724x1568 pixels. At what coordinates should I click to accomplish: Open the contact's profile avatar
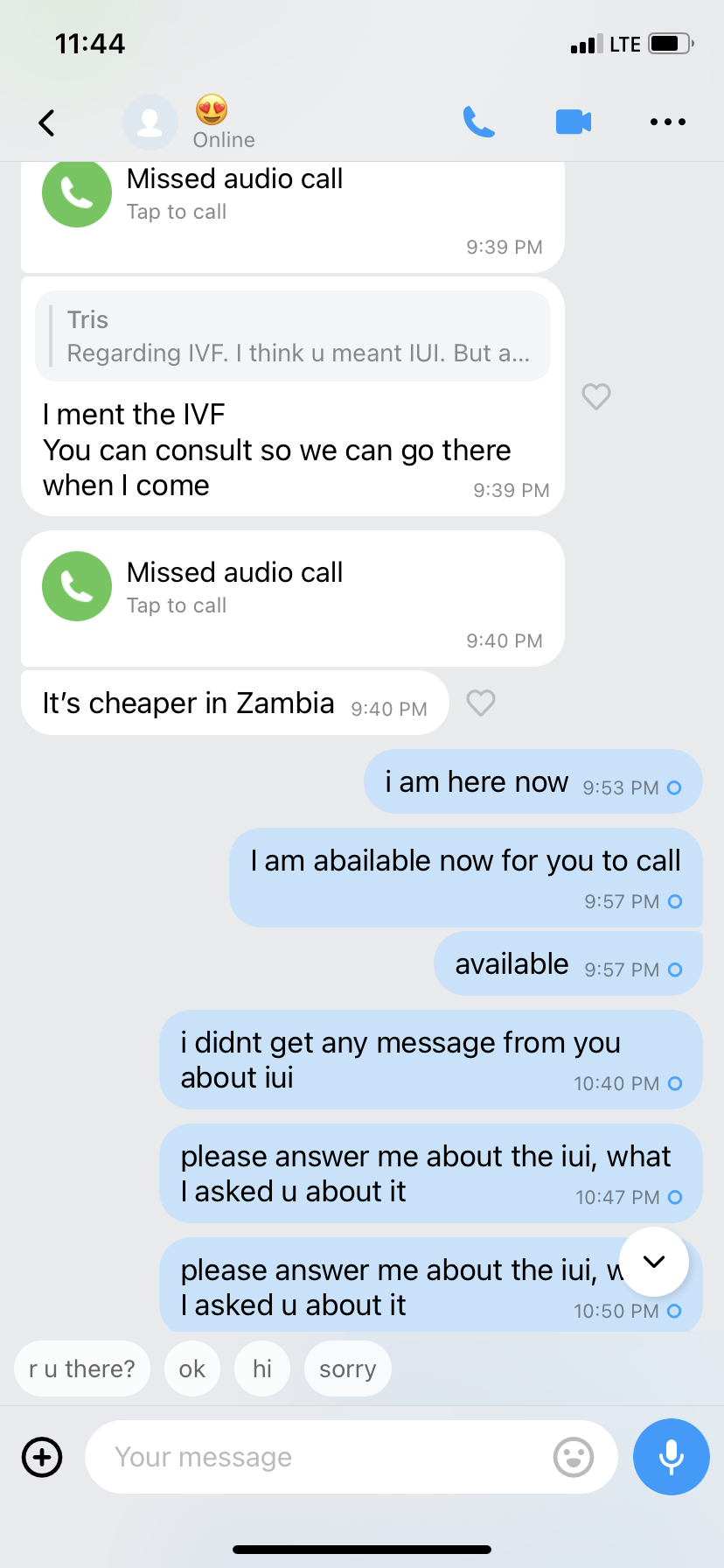click(150, 122)
